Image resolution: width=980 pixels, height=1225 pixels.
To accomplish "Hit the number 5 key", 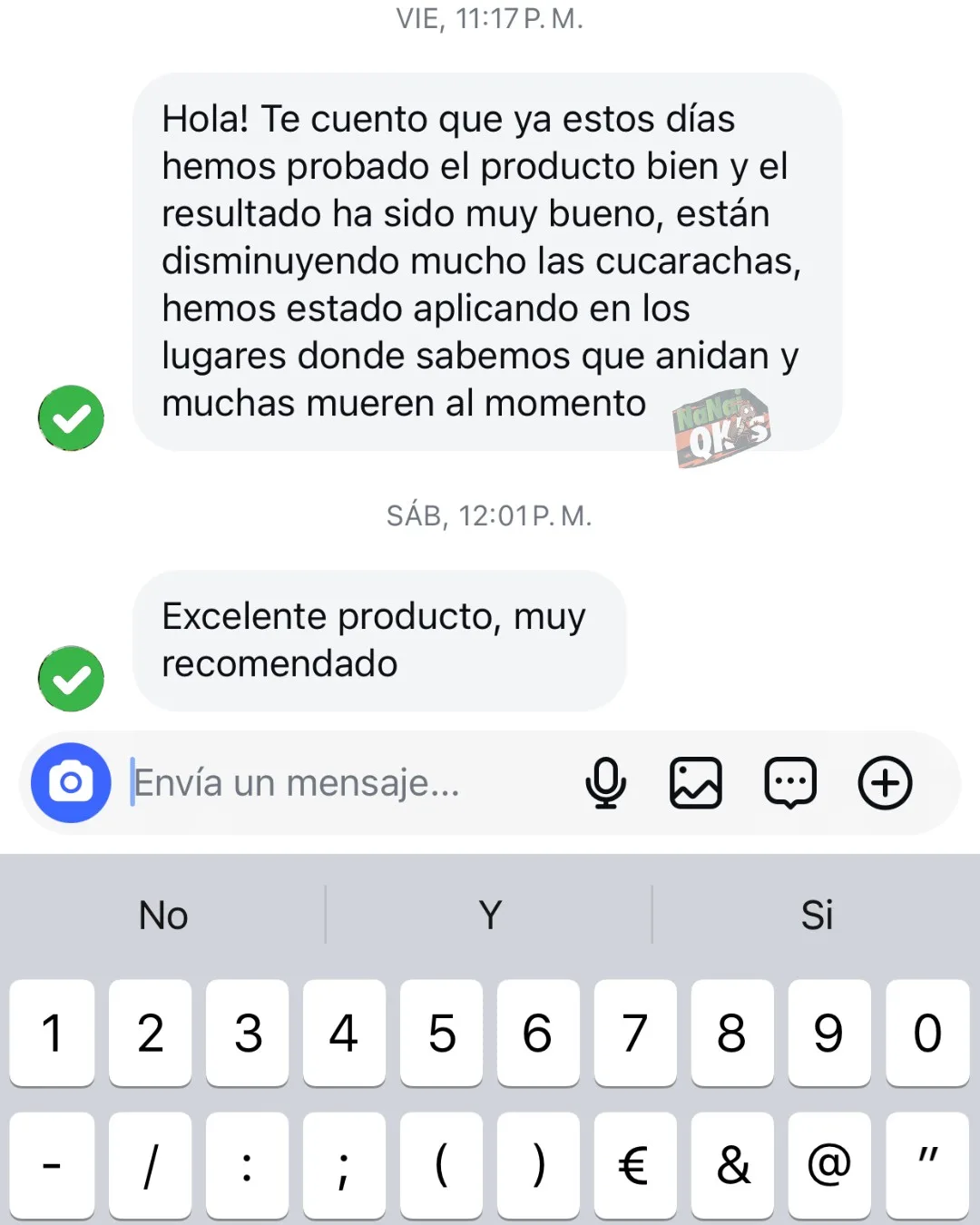I will tap(441, 1033).
